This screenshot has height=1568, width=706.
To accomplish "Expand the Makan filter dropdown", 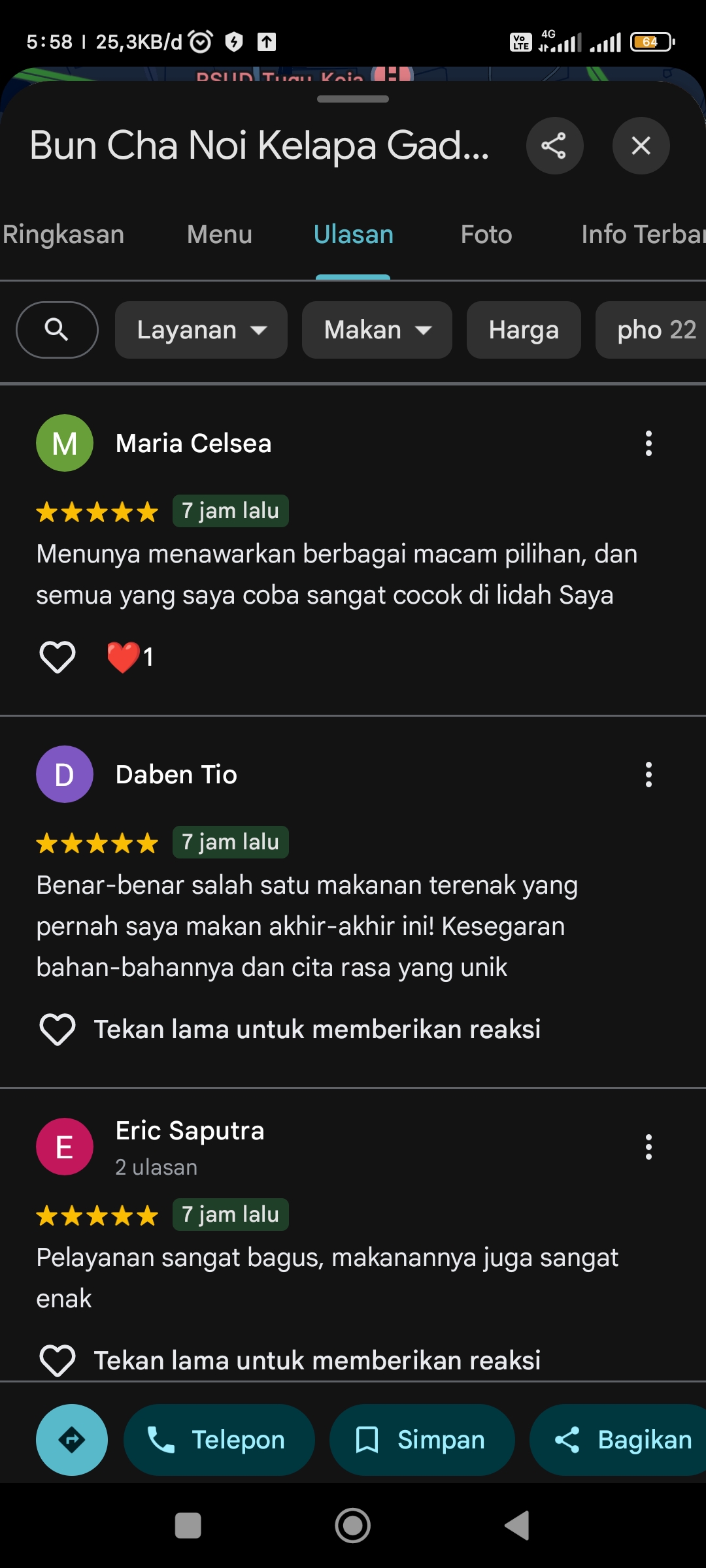I will 377,330.
